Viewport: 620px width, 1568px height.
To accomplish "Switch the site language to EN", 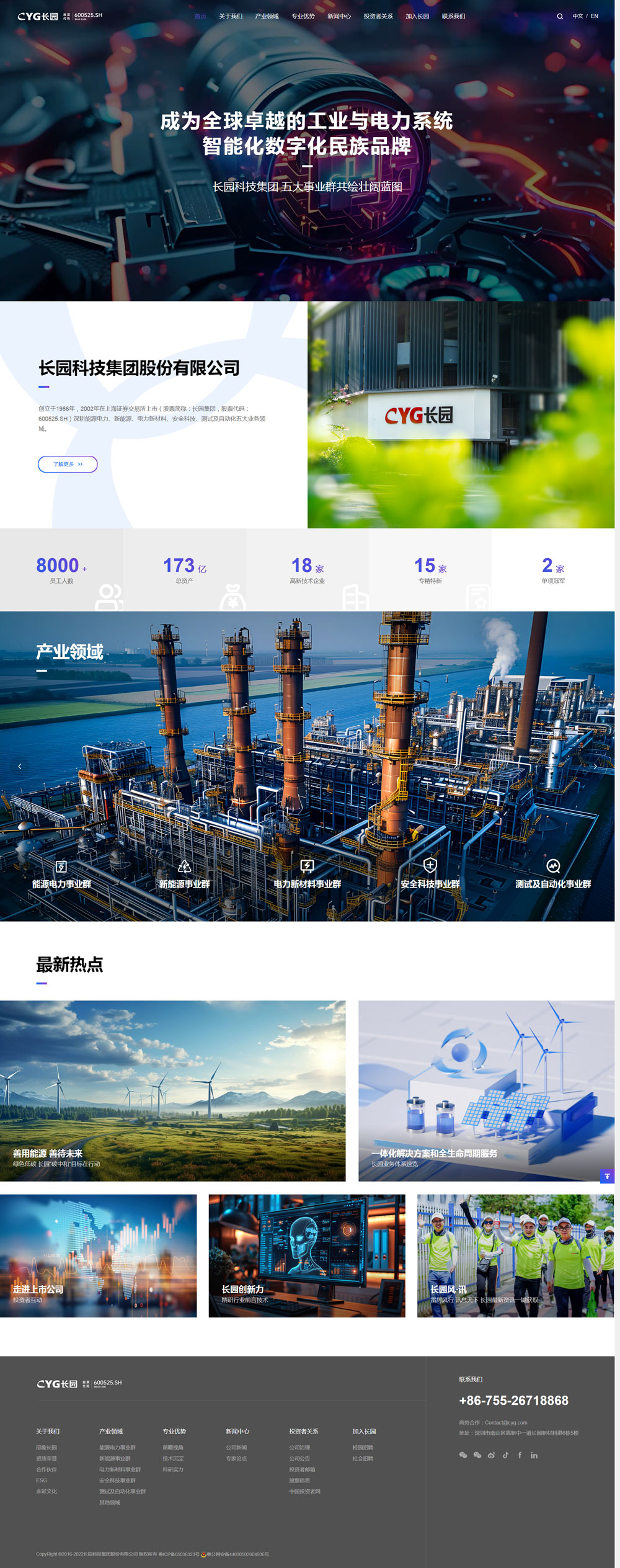I will [595, 16].
